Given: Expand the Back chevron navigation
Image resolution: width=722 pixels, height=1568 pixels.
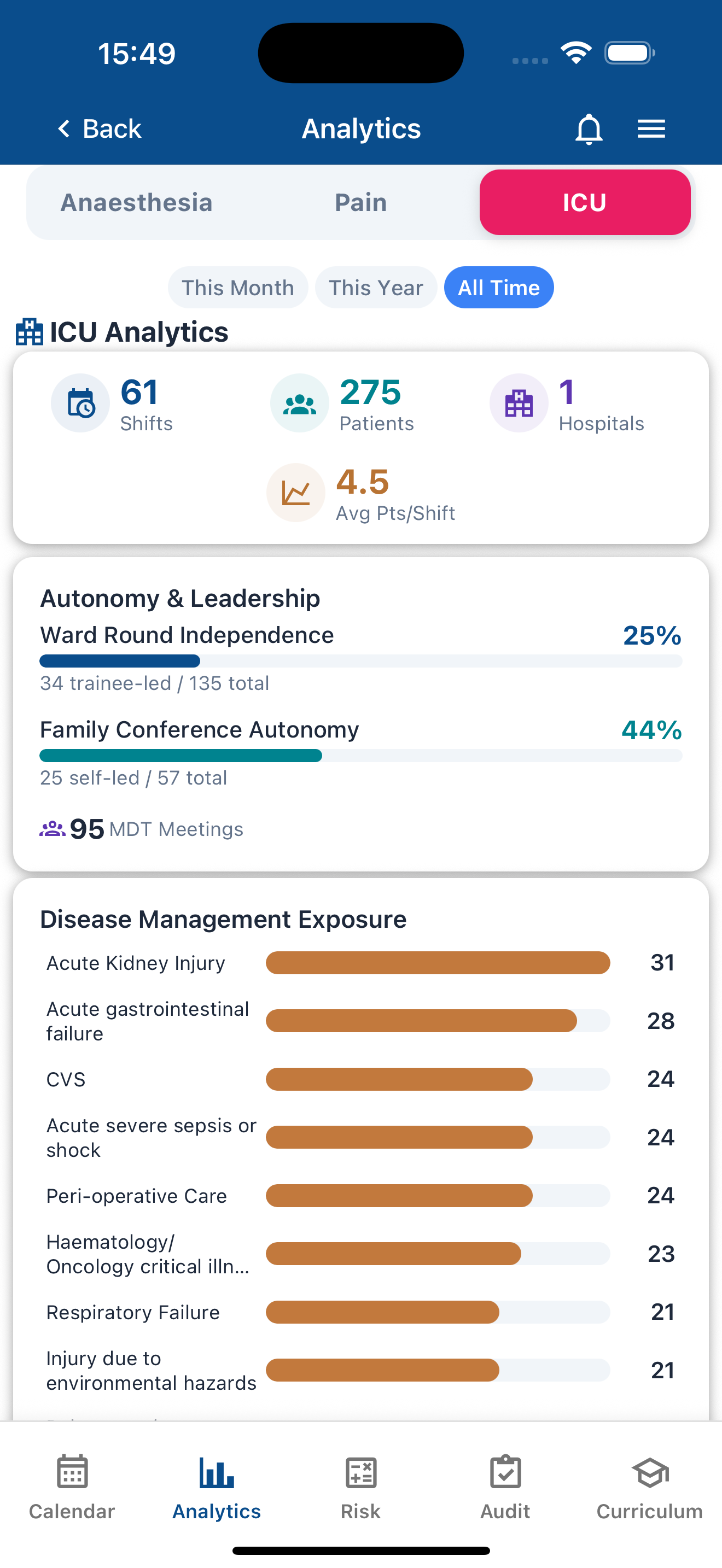Looking at the screenshot, I should coord(65,128).
